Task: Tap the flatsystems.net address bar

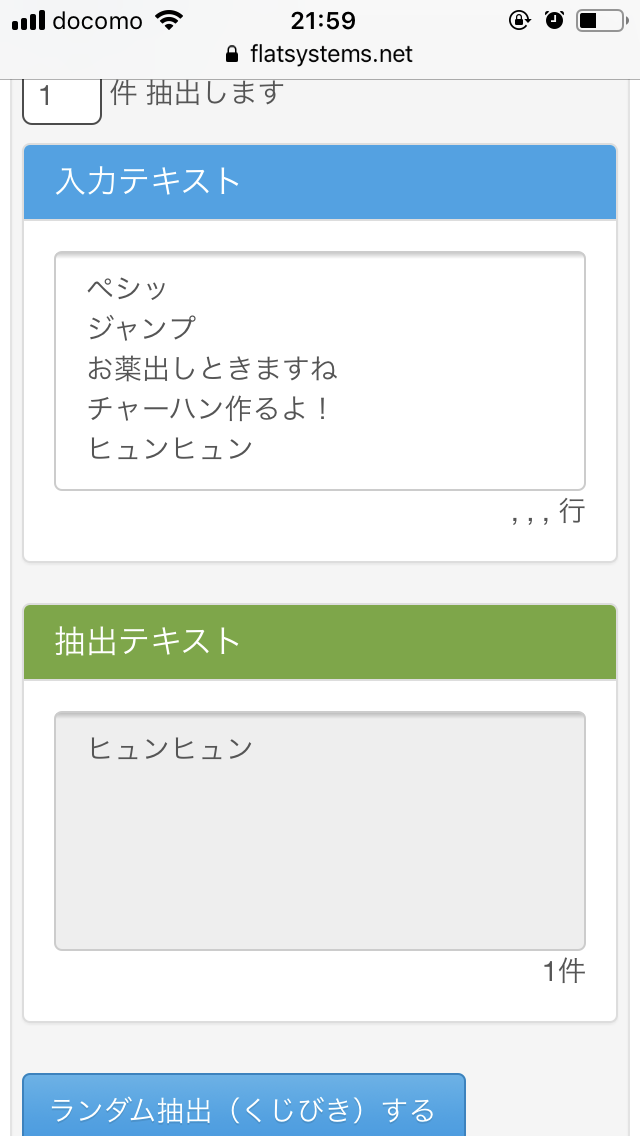Action: point(320,54)
